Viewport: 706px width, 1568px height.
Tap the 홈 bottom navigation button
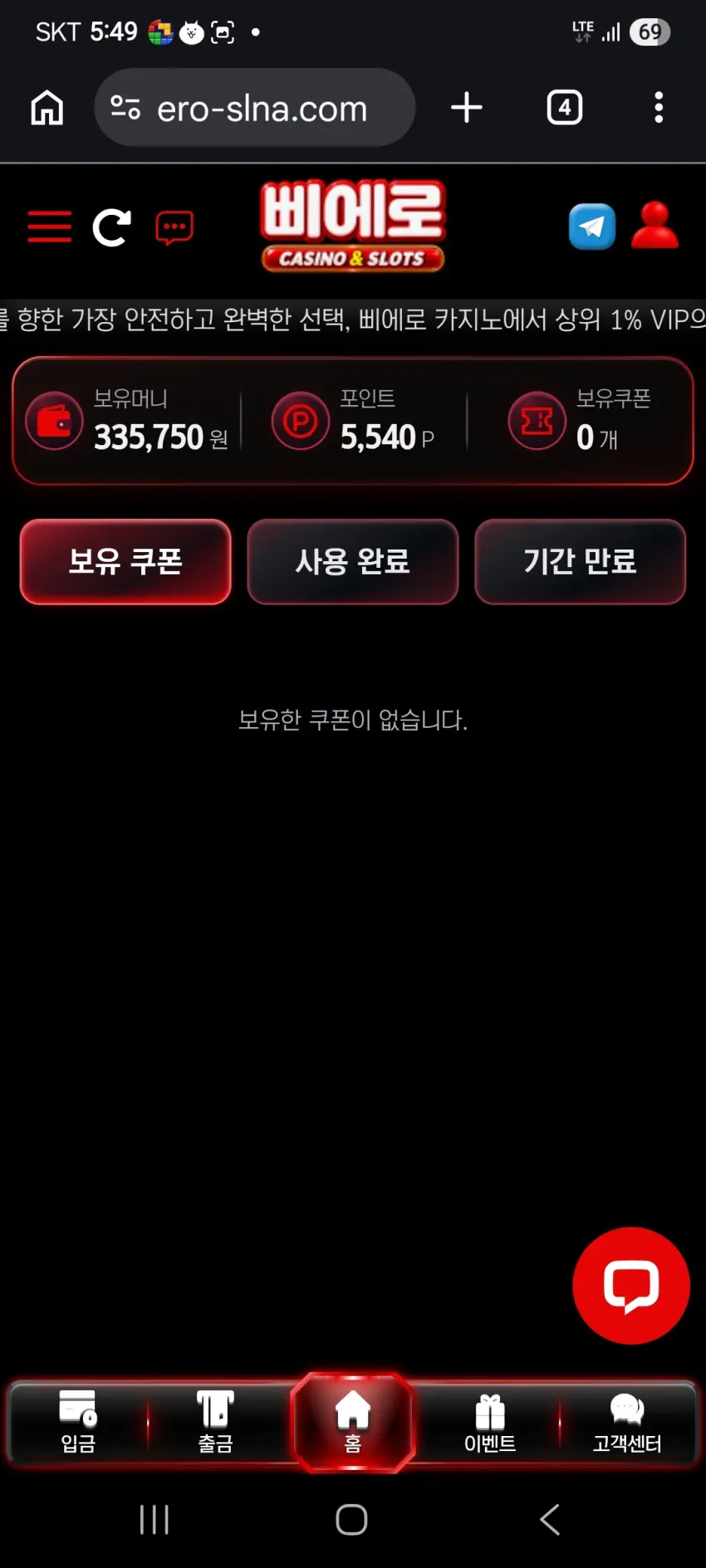click(353, 1423)
